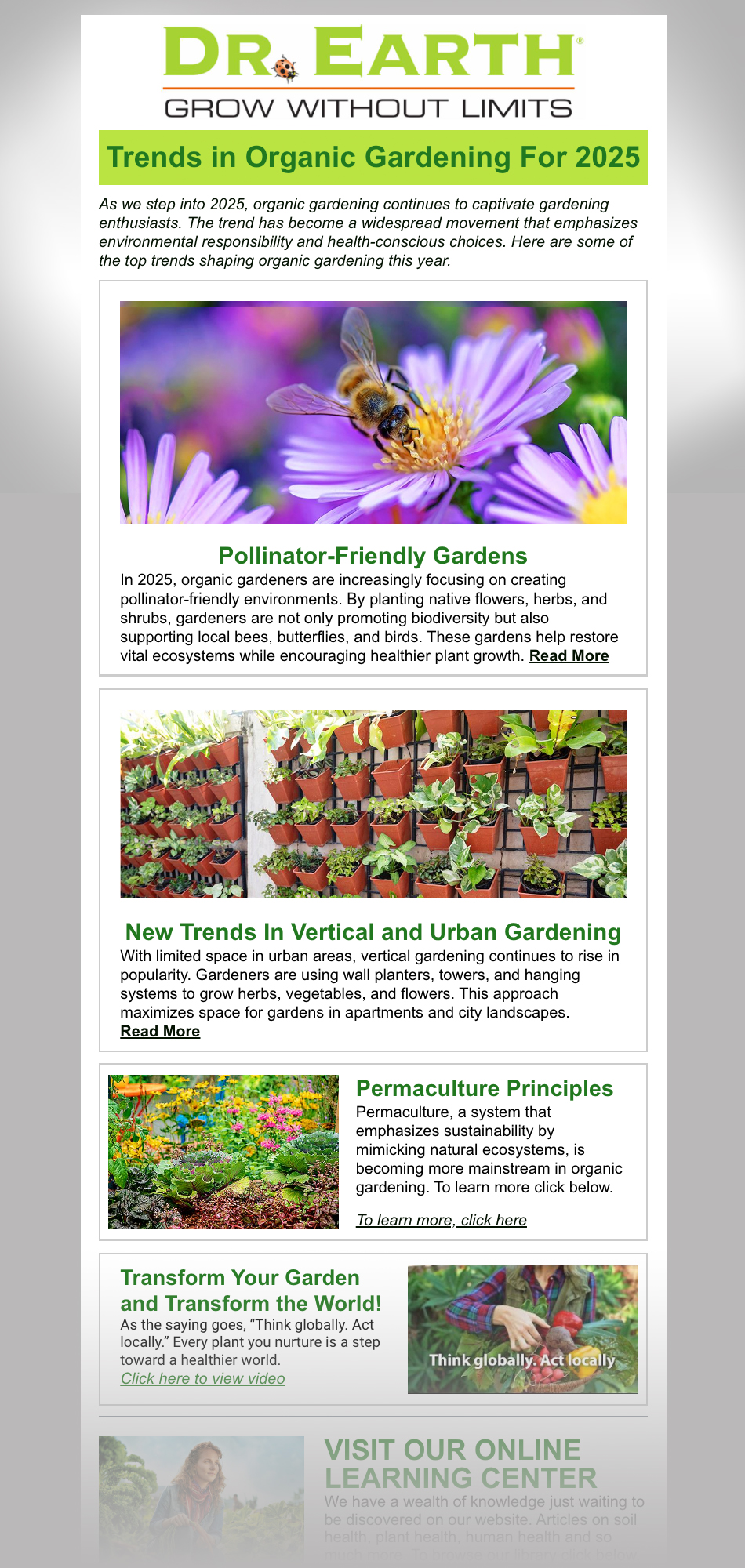
Task: Tap 'Click here to view video' link
Action: 202,1378
